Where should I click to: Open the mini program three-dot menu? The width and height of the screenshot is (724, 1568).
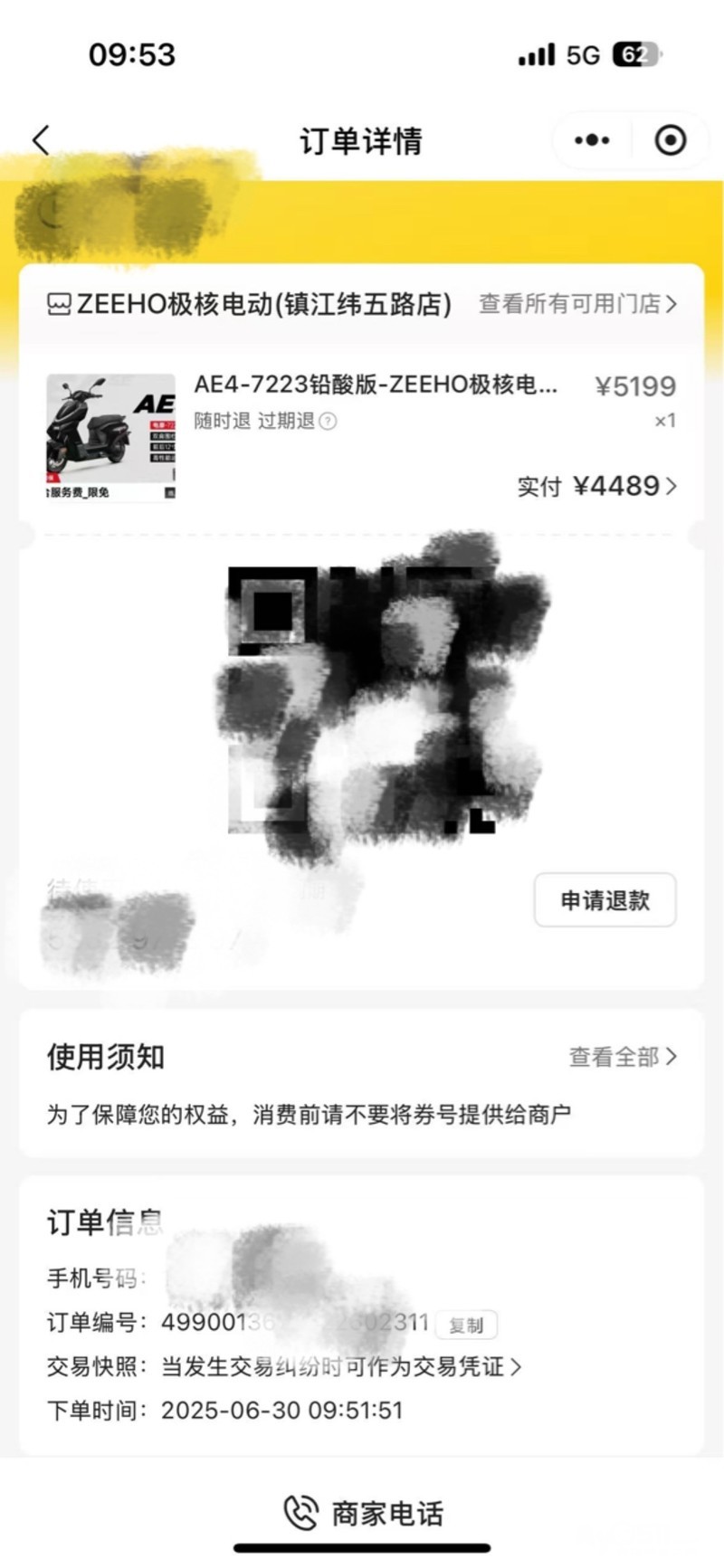(592, 140)
